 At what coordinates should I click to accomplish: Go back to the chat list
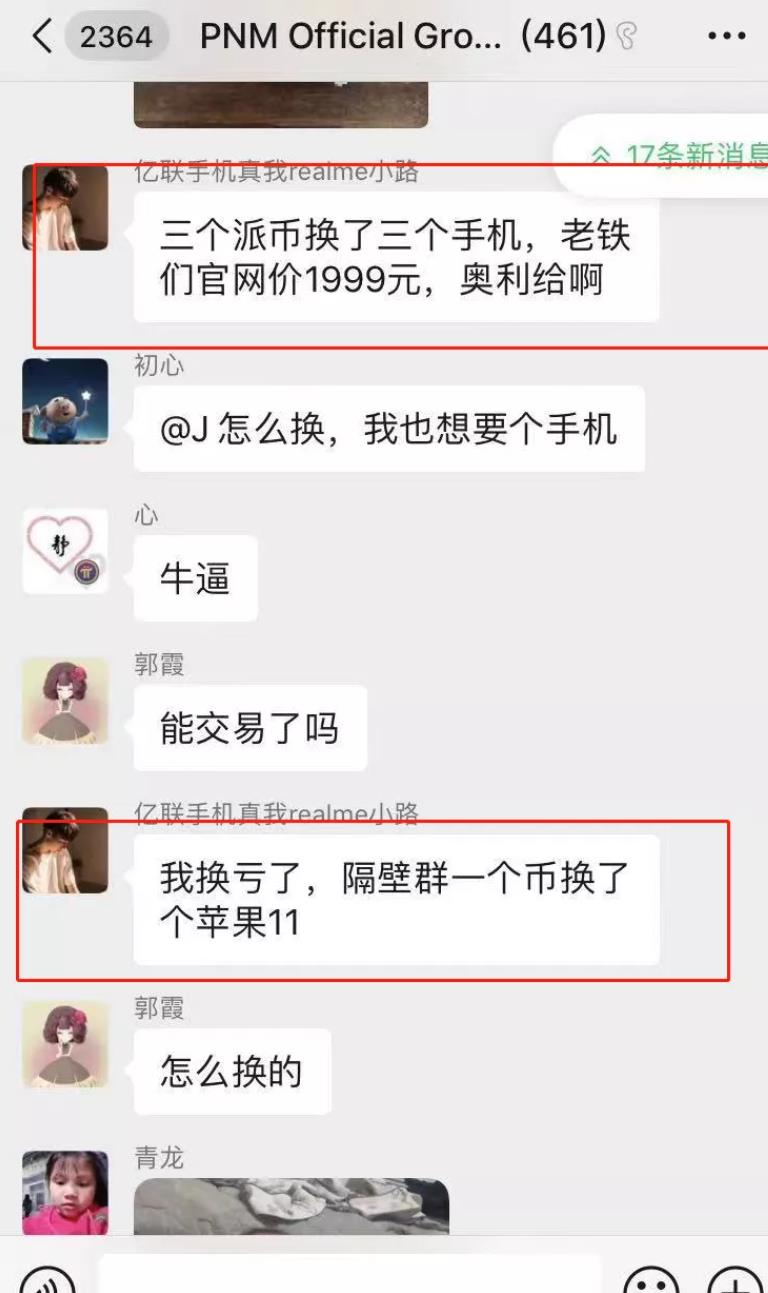[40, 37]
